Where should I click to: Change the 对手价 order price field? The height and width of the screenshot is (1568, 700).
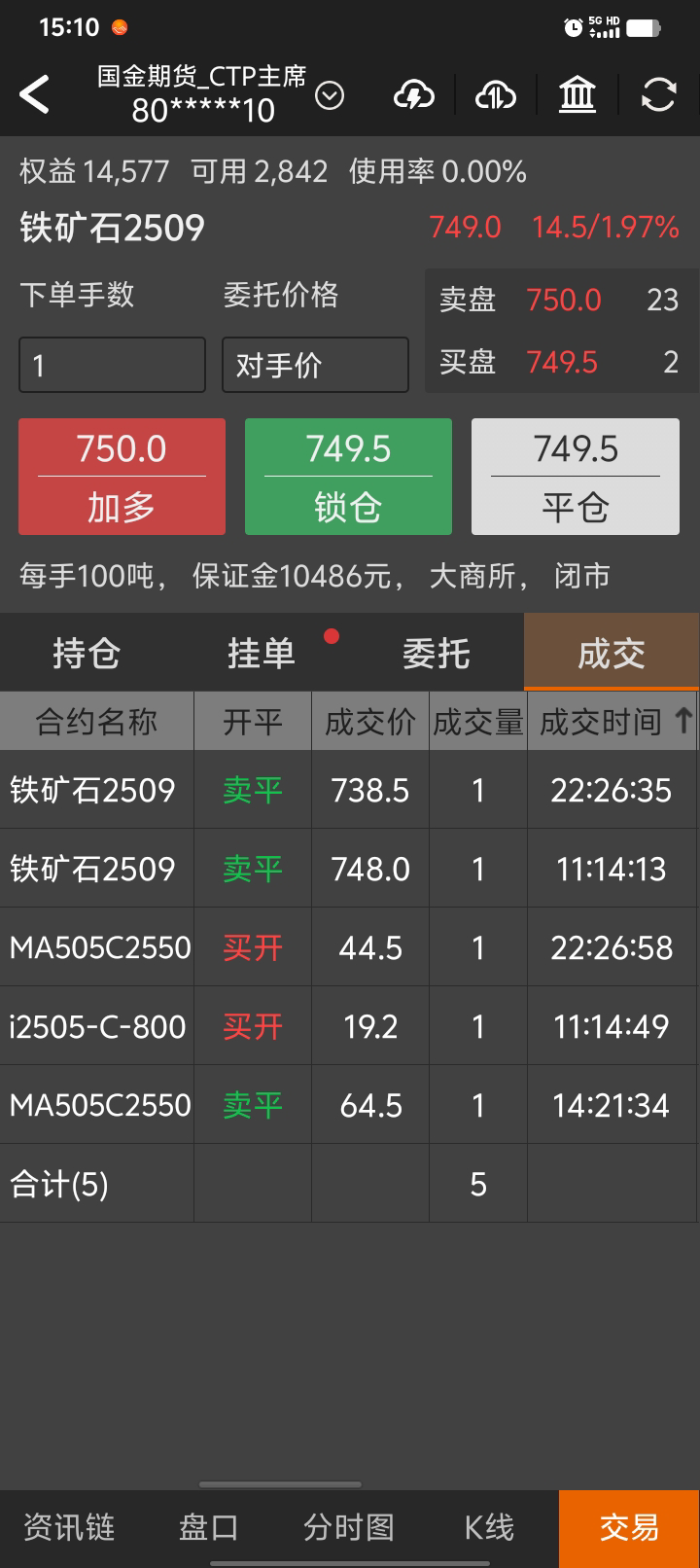coord(315,365)
